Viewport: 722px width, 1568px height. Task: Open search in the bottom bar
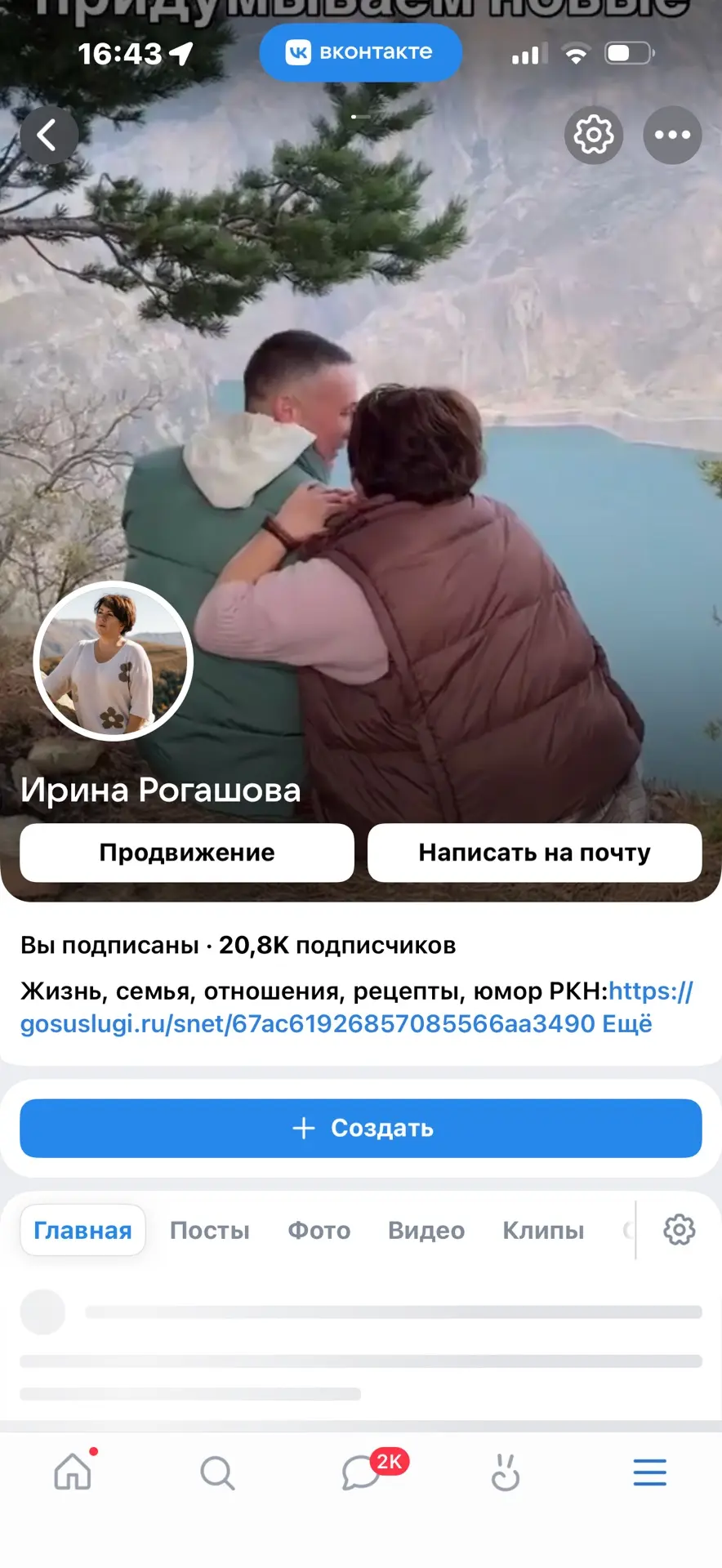[217, 1473]
